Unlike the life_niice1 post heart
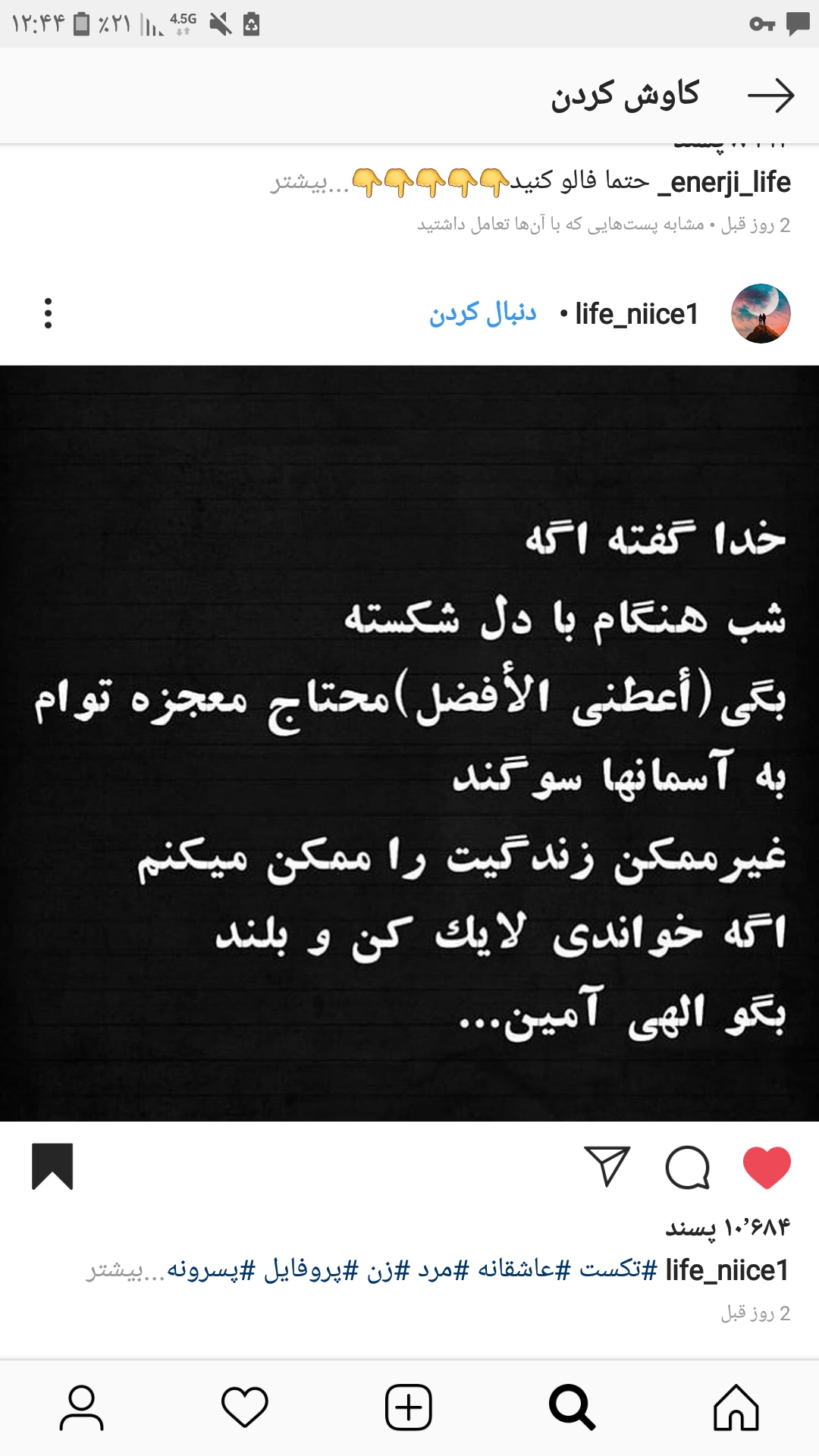The height and width of the screenshot is (1456, 819). (767, 1167)
